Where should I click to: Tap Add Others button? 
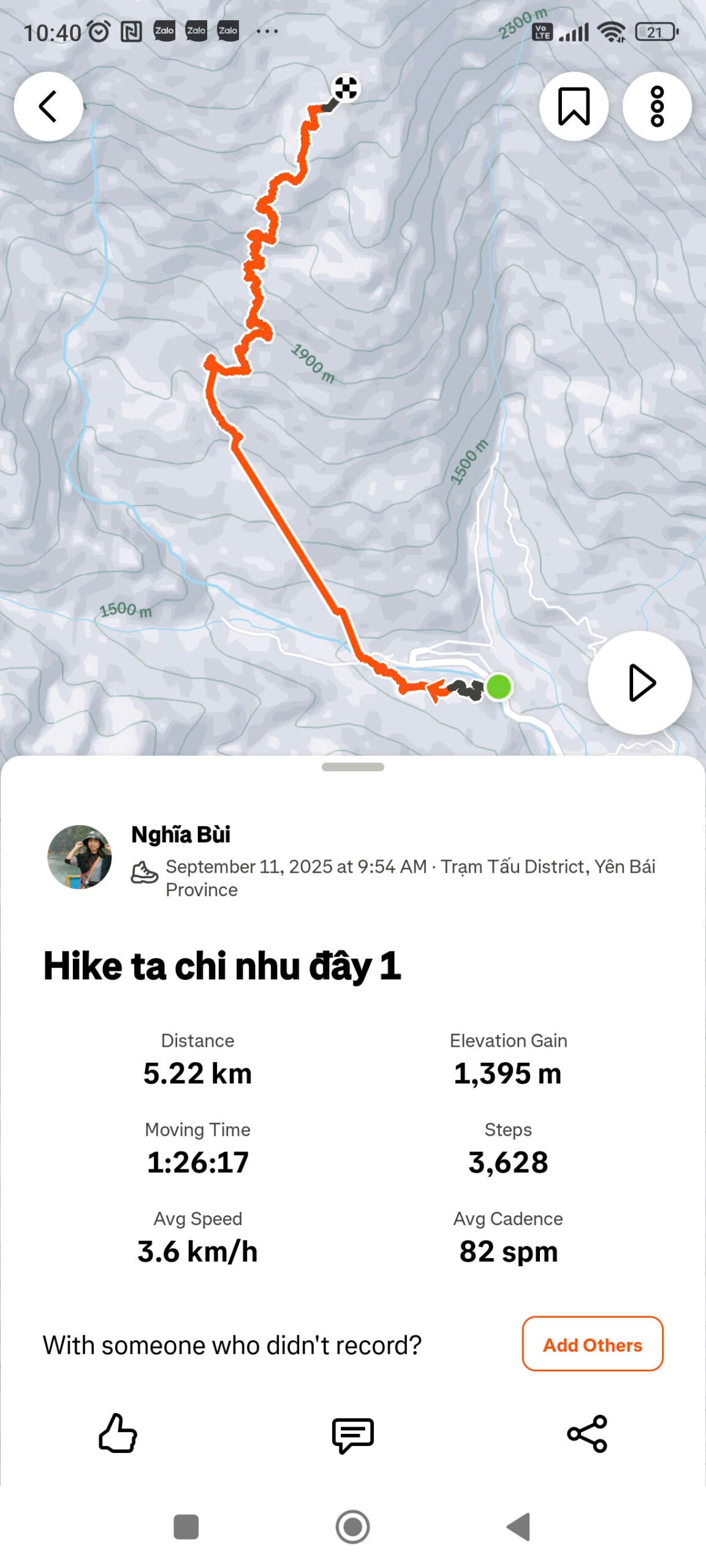[592, 1344]
